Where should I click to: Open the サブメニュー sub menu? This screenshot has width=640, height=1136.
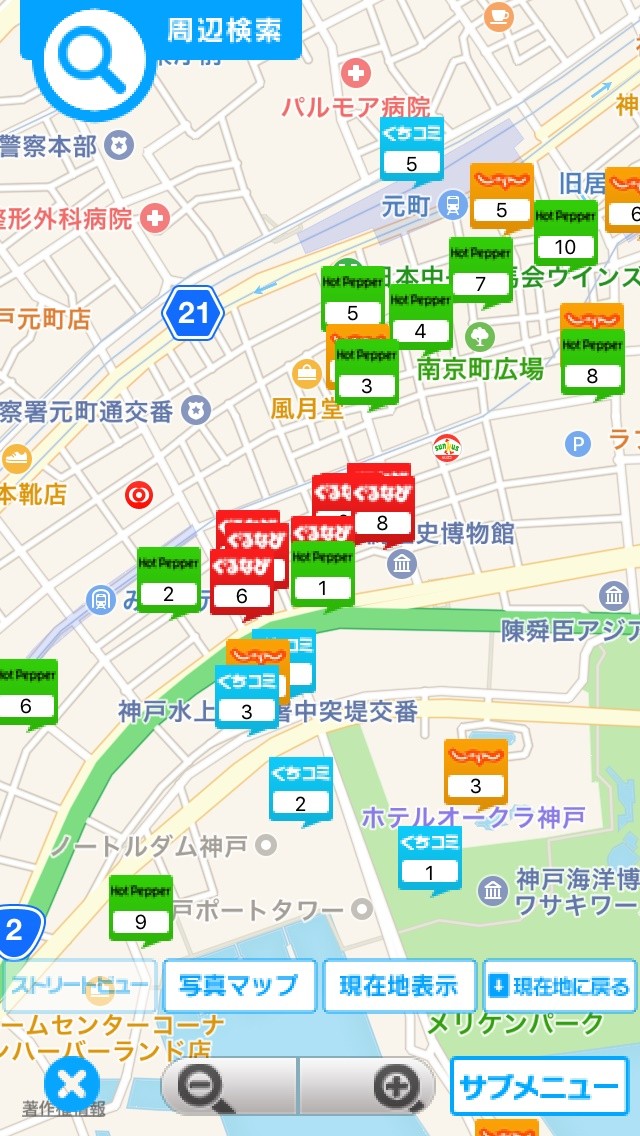(540, 1087)
